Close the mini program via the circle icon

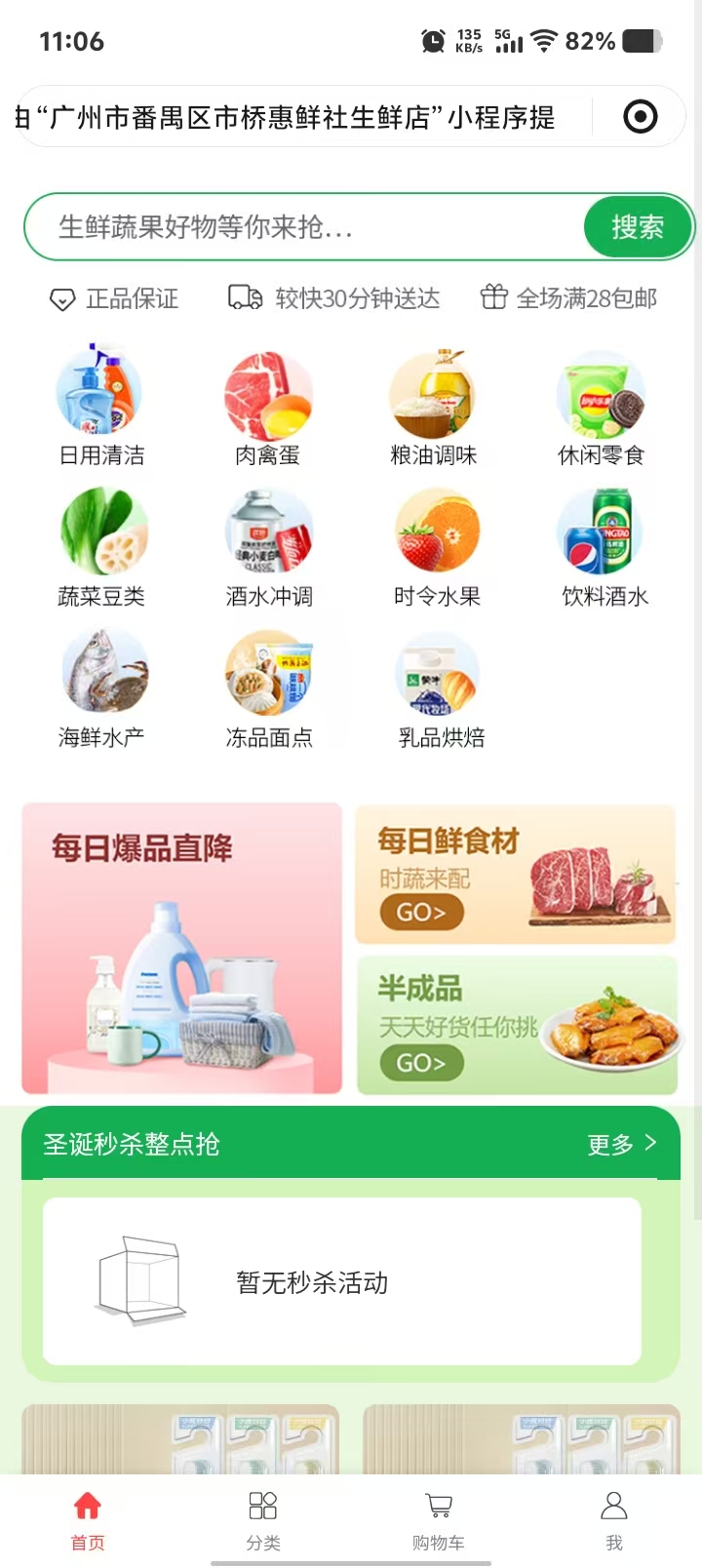[x=640, y=117]
